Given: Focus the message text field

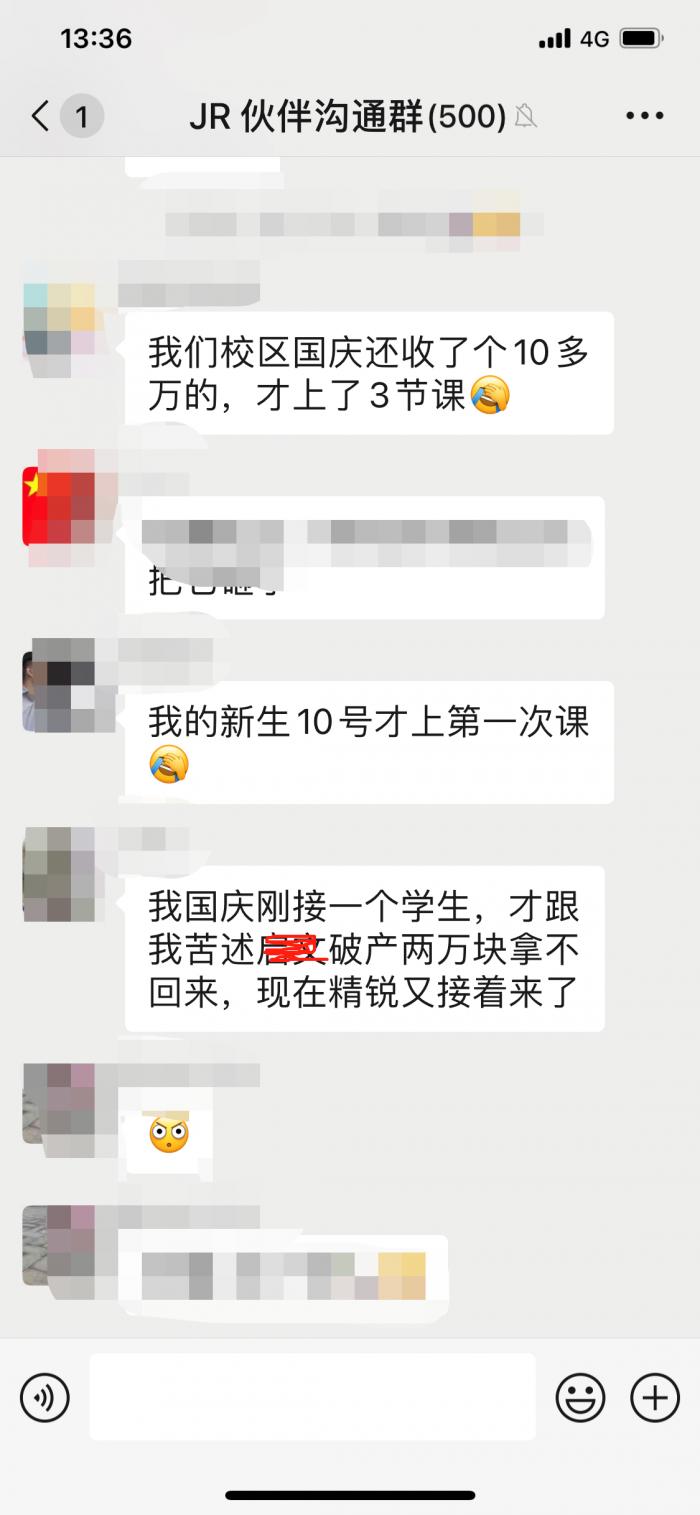Looking at the screenshot, I should tap(312, 1396).
